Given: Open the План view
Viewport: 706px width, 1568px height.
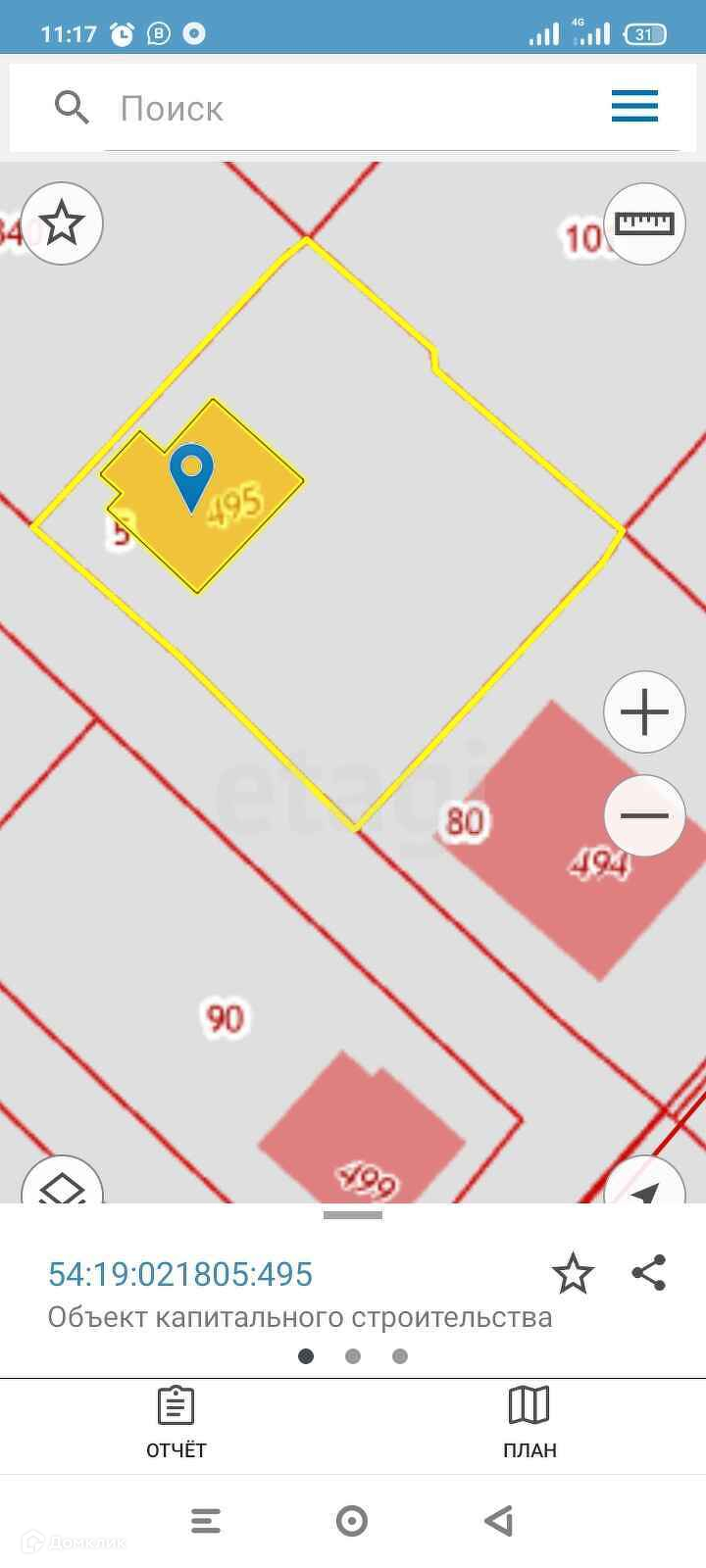Looking at the screenshot, I should (529, 1424).
